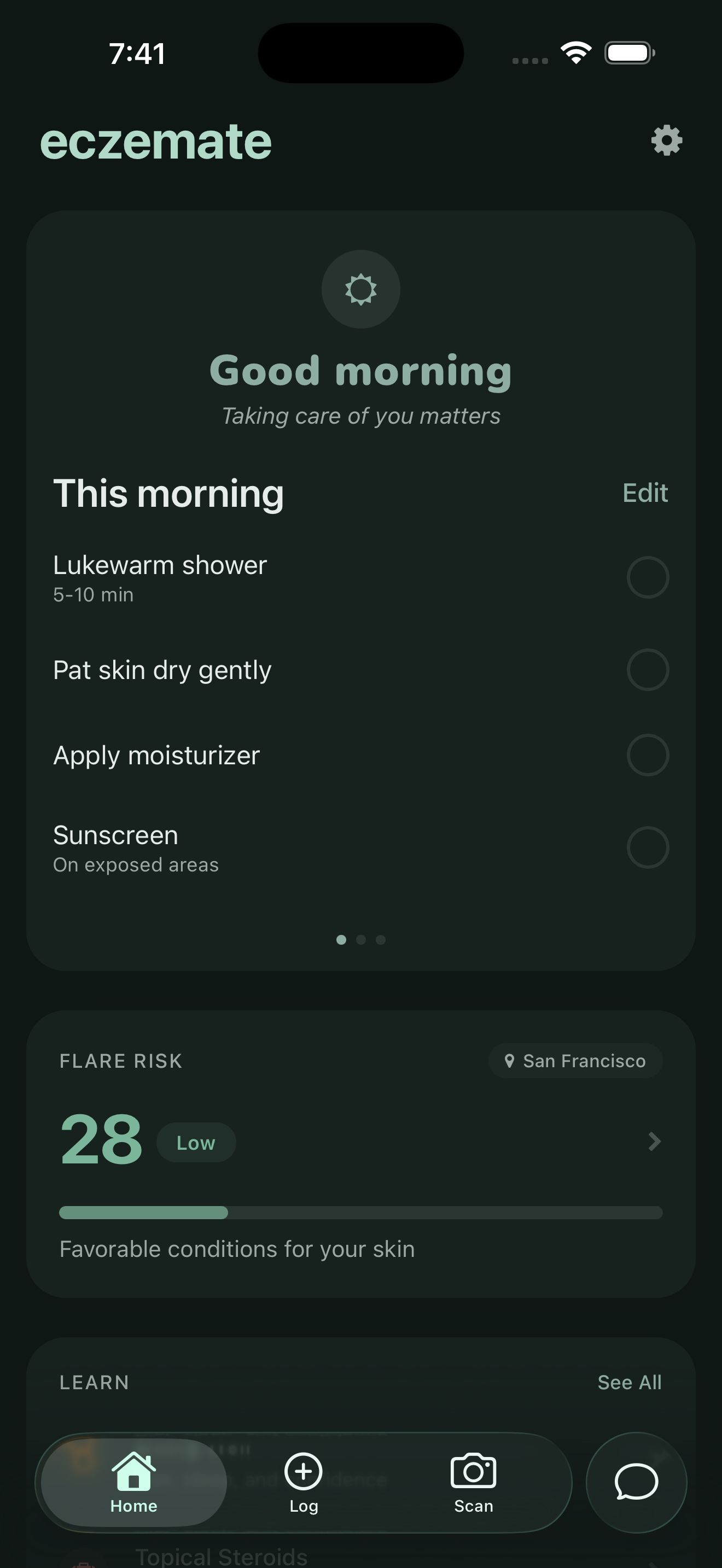Image resolution: width=722 pixels, height=1568 pixels.
Task: Switch to the Scan tab
Action: (x=473, y=1485)
